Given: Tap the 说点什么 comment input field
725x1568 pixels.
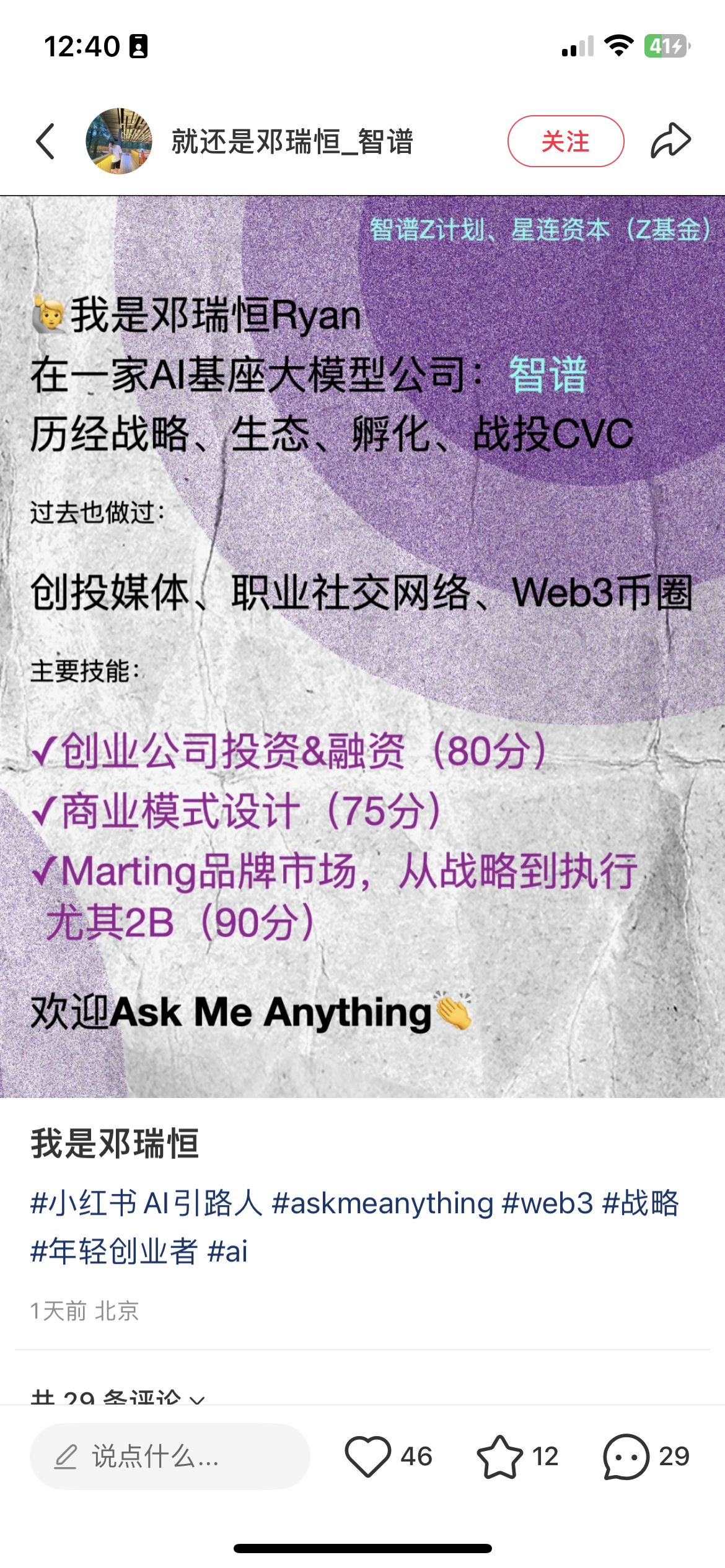Looking at the screenshot, I should pos(170,1456).
